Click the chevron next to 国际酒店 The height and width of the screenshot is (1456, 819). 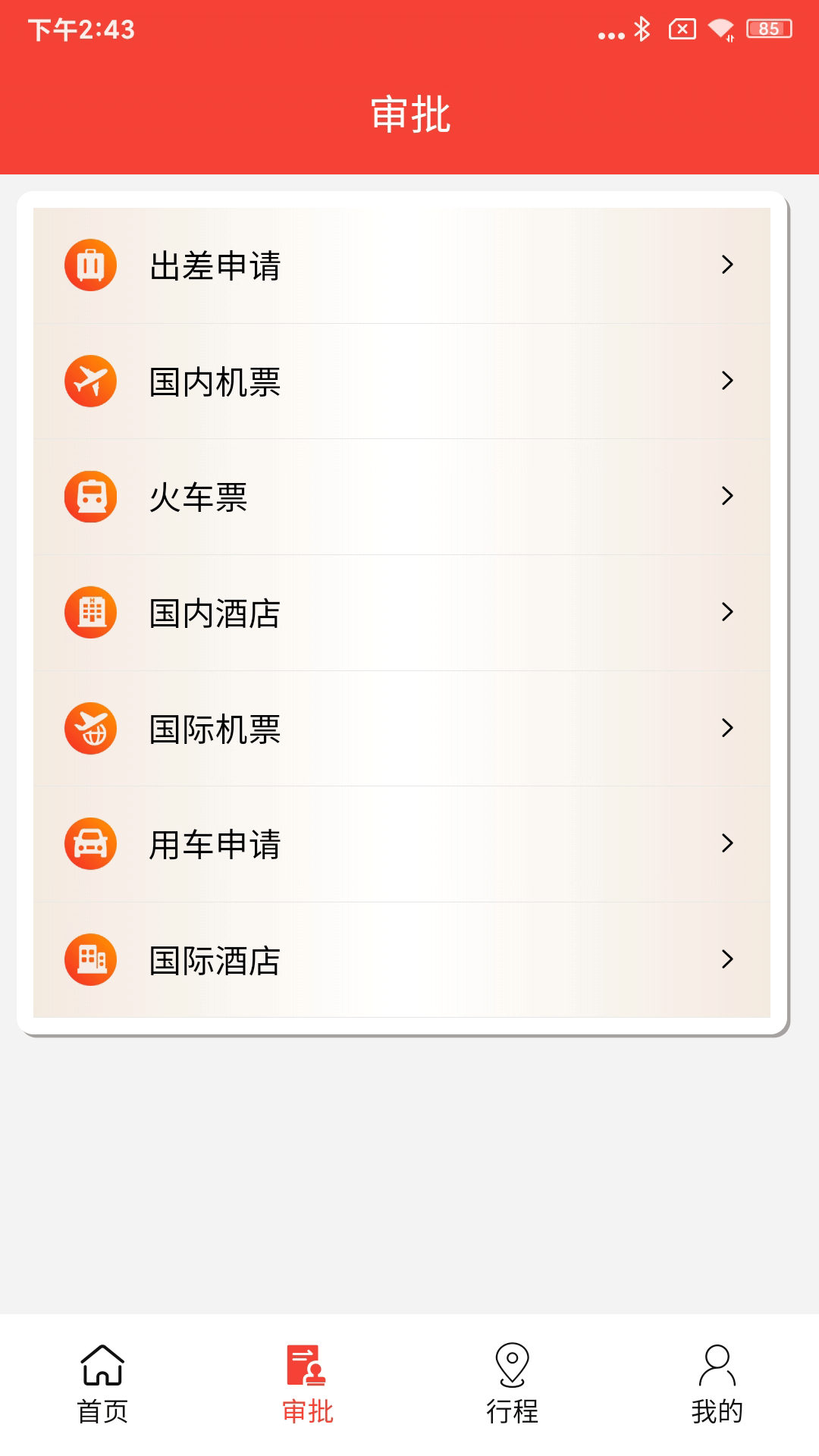(729, 959)
